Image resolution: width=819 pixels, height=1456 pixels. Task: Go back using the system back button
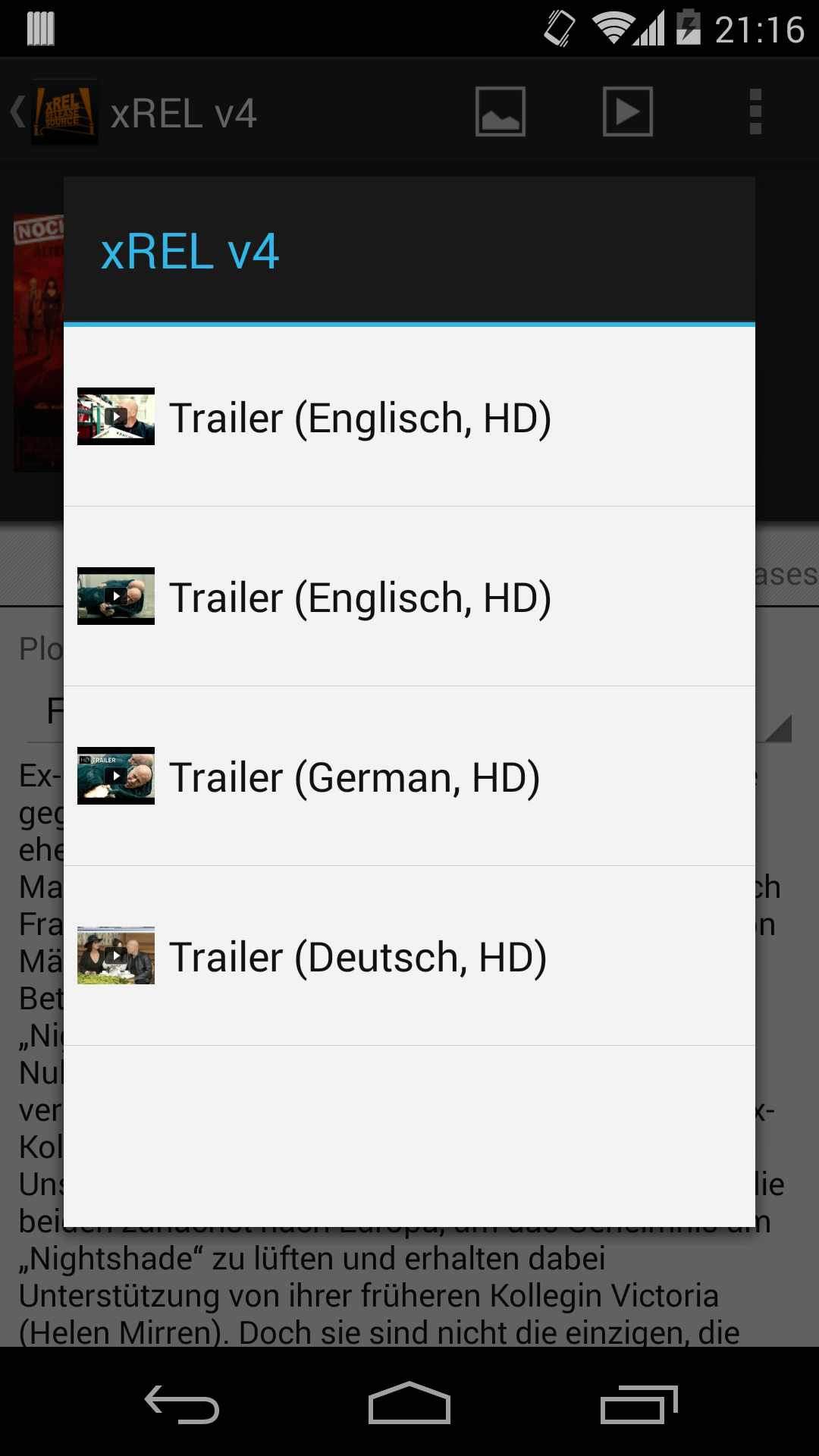tap(182, 1404)
